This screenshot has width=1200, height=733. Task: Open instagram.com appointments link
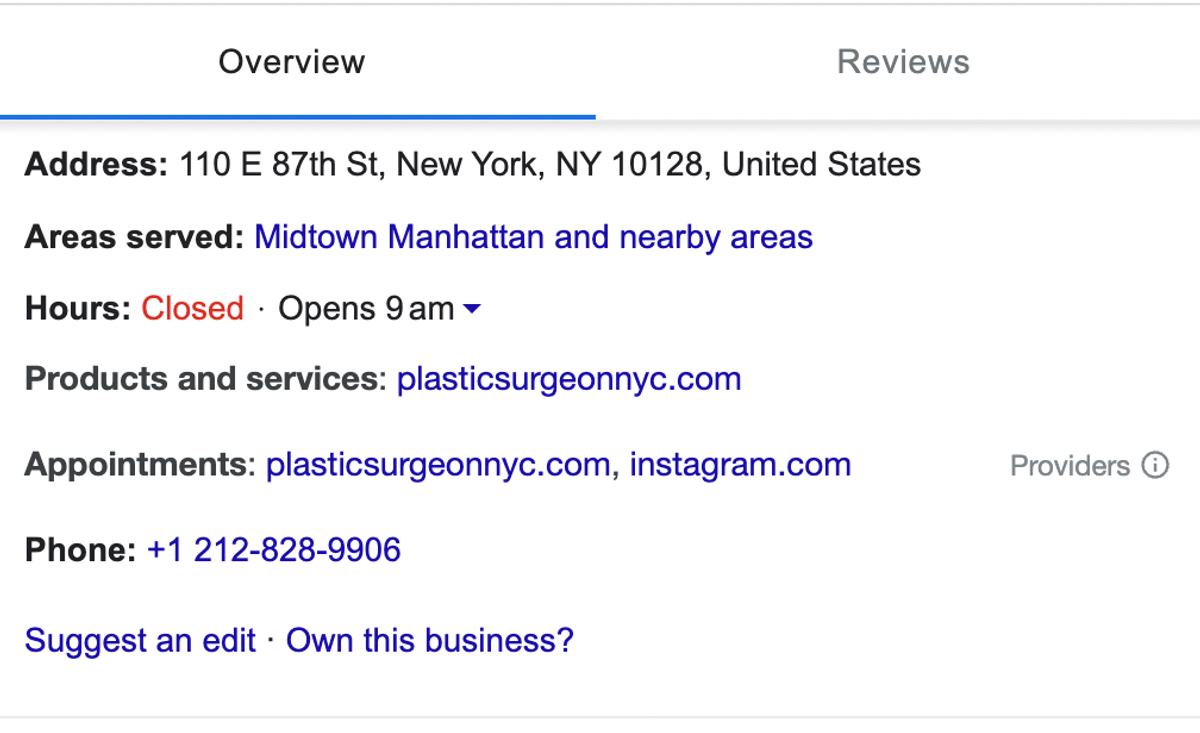740,465
